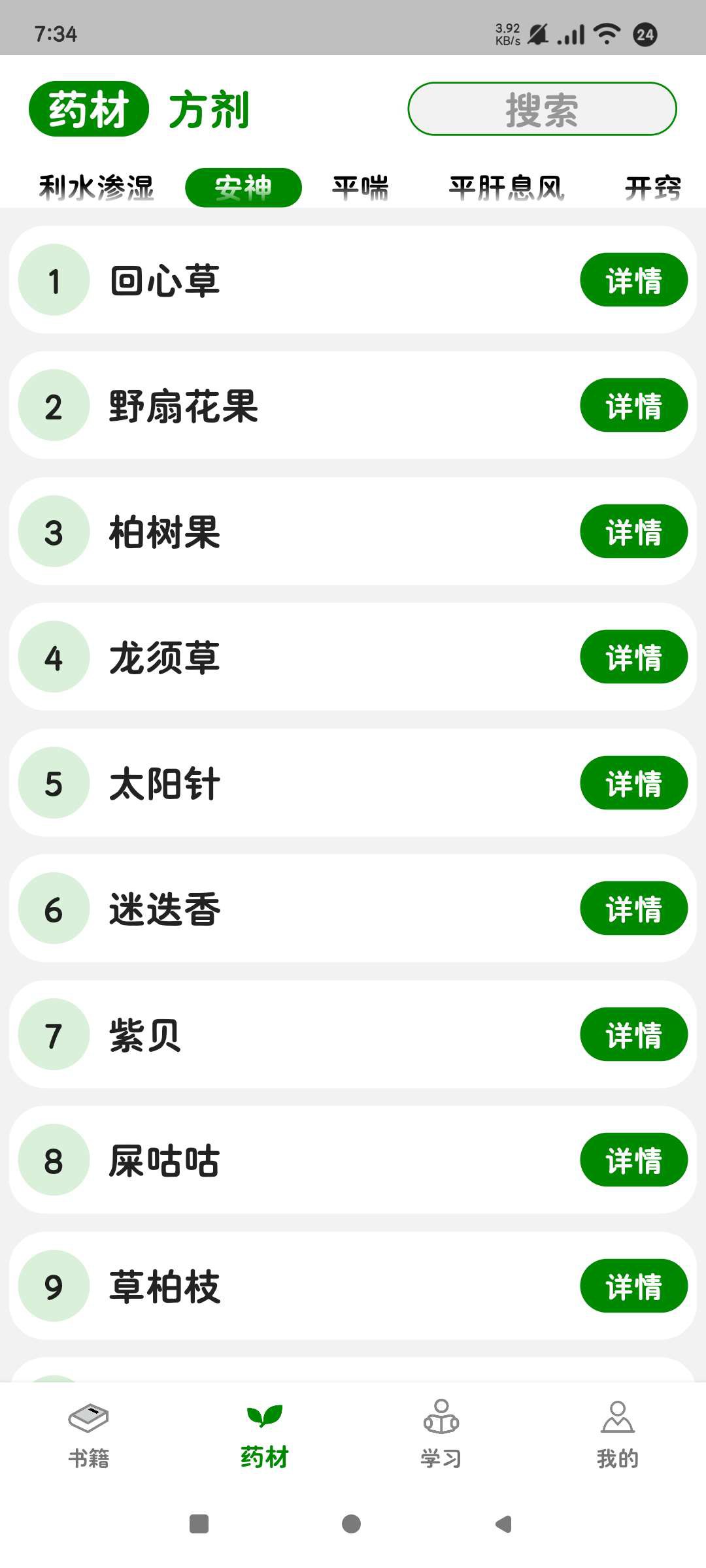Viewport: 706px width, 1568px height.
Task: Select the 开窍 category
Action: point(652,188)
